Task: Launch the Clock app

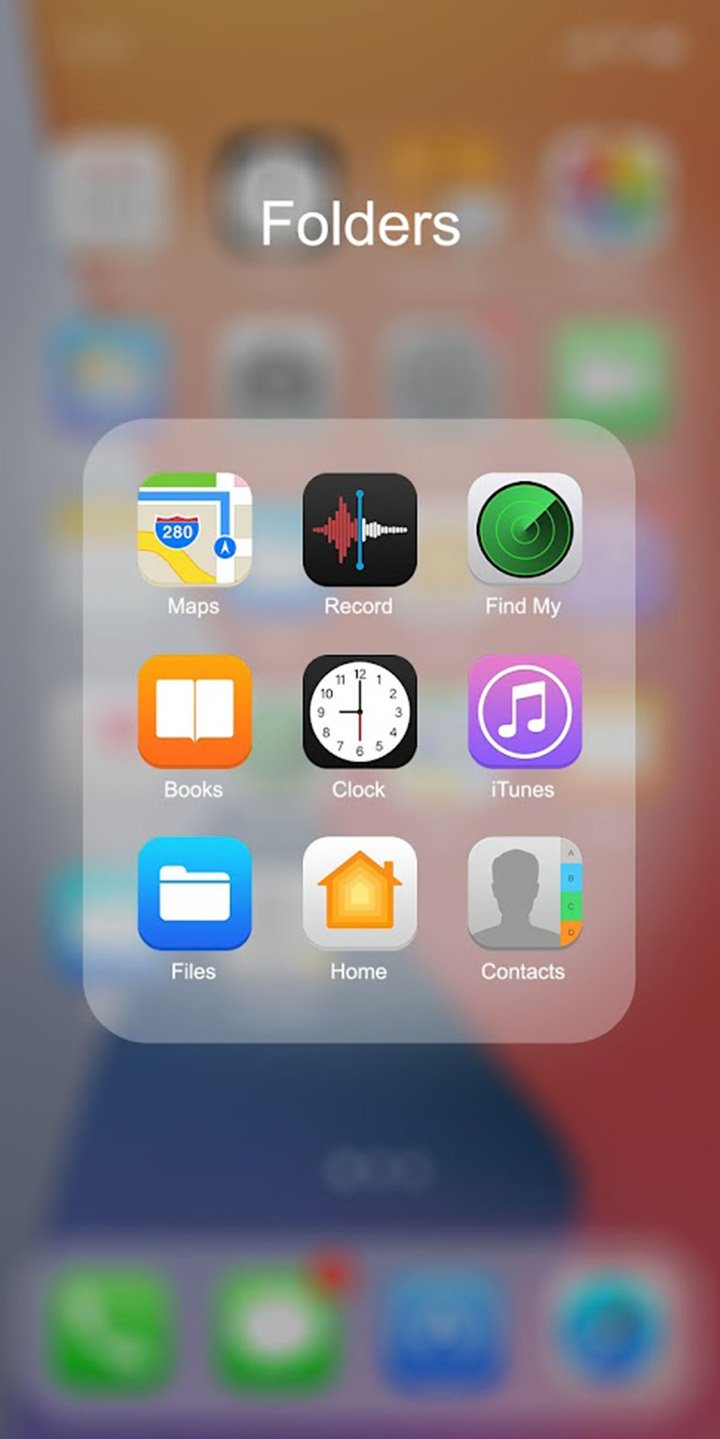Action: pos(359,711)
